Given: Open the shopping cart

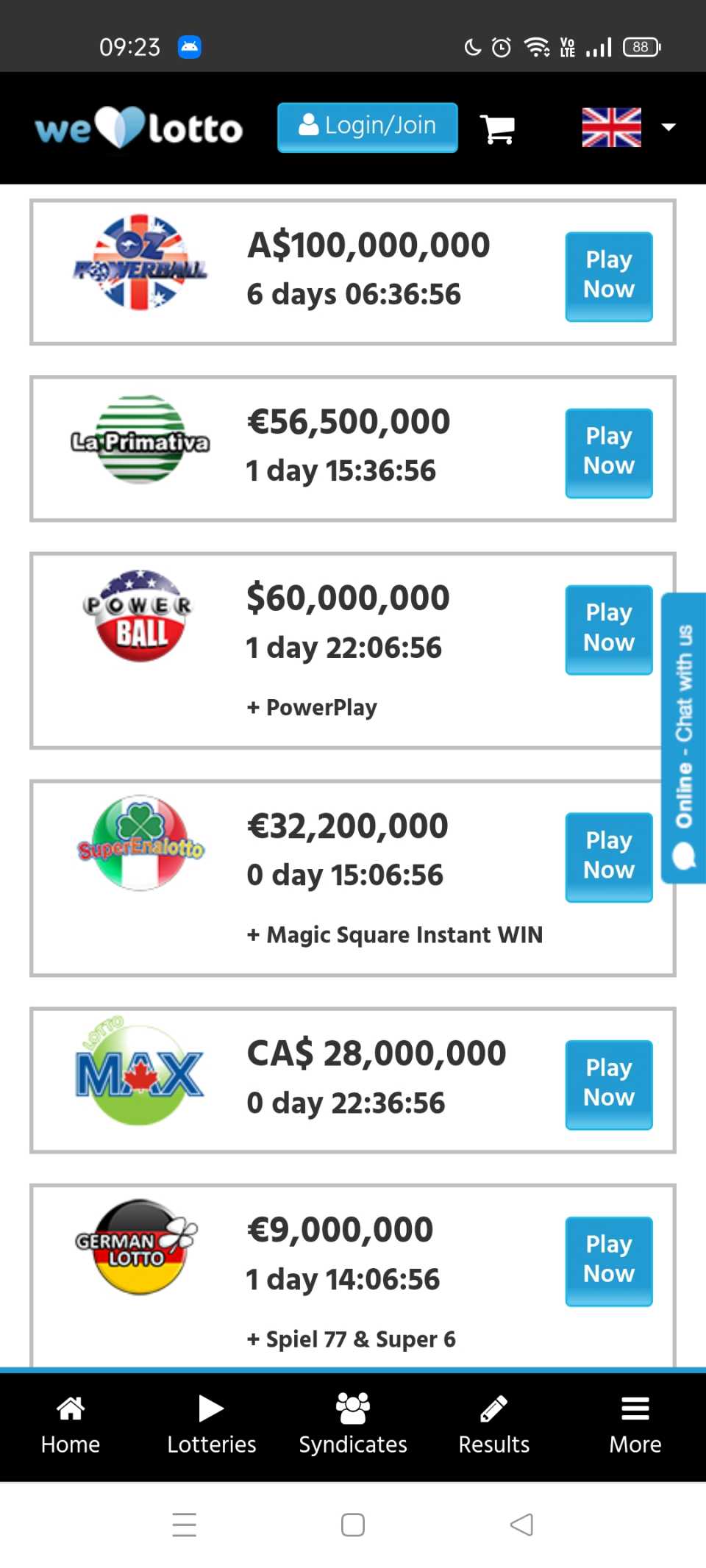Looking at the screenshot, I should coord(497,129).
